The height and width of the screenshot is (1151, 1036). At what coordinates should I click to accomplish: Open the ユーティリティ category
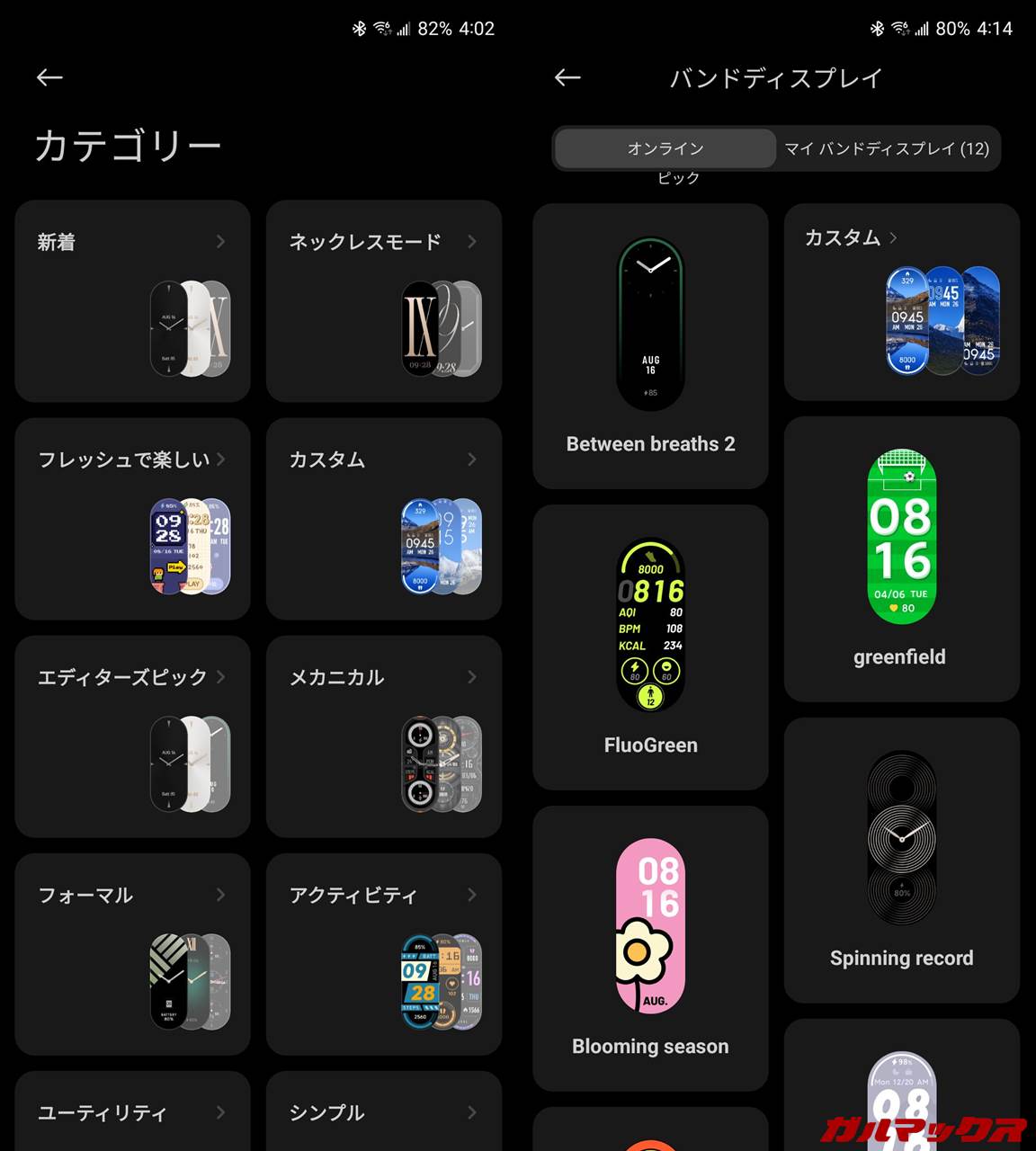132,1113
